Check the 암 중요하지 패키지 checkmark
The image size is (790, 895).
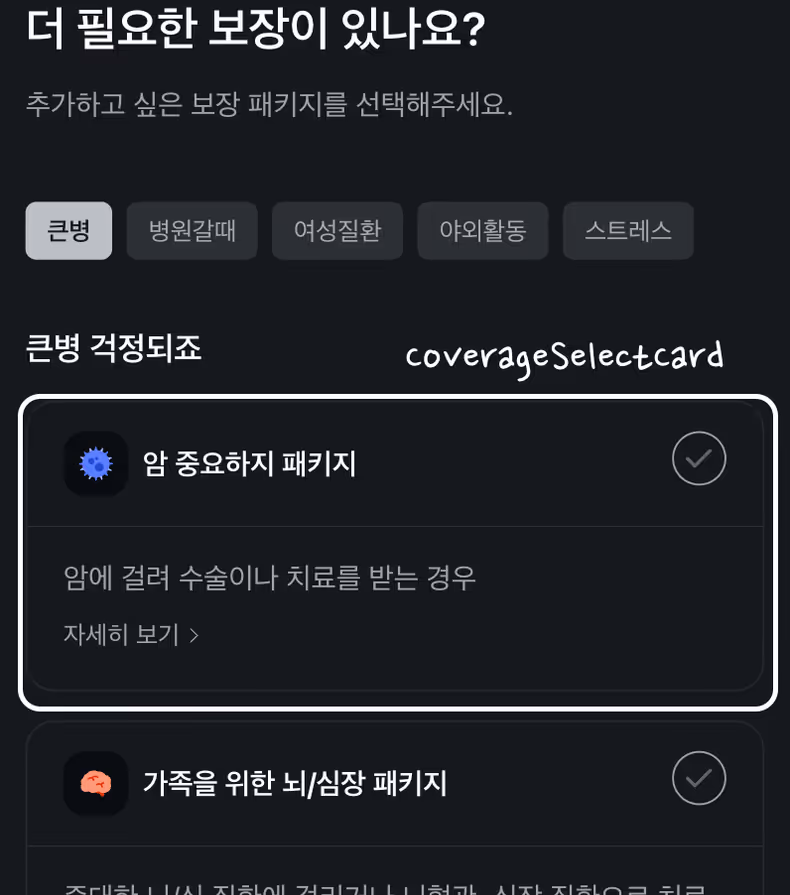click(x=699, y=459)
